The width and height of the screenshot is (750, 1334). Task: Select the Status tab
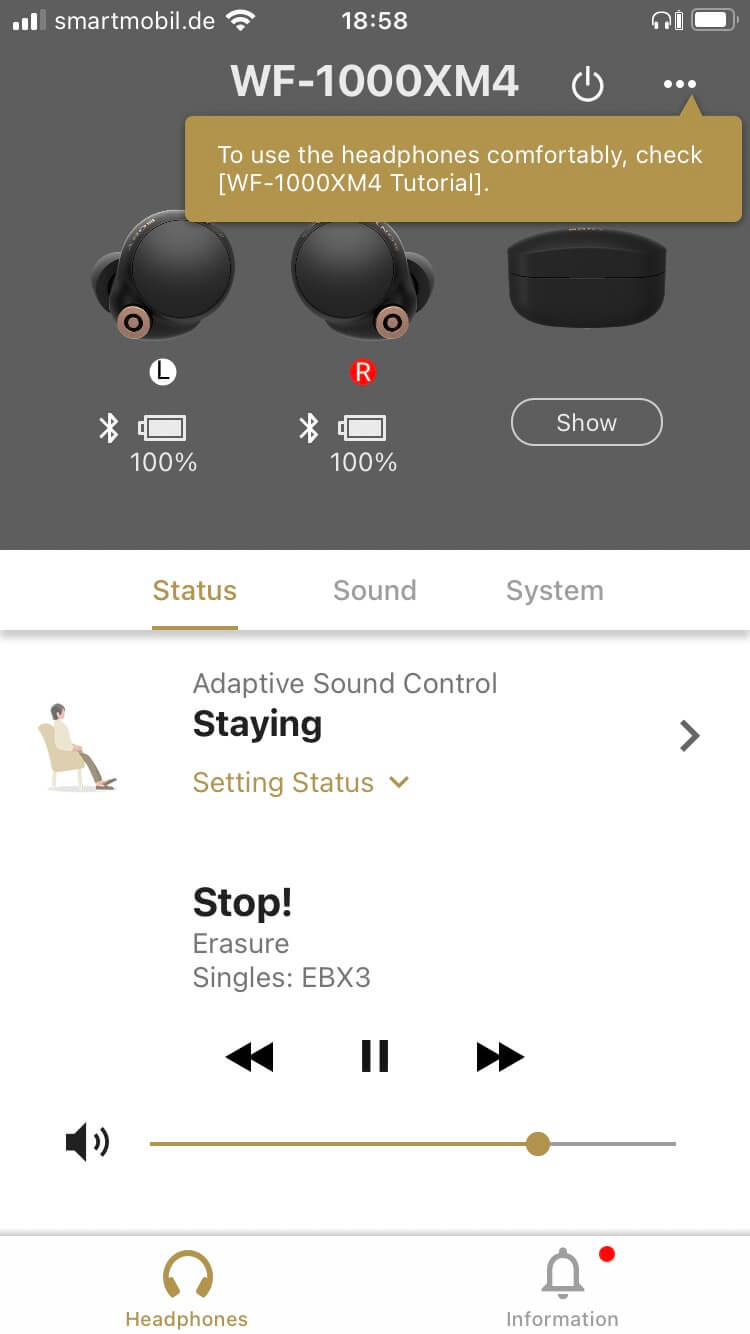[195, 590]
